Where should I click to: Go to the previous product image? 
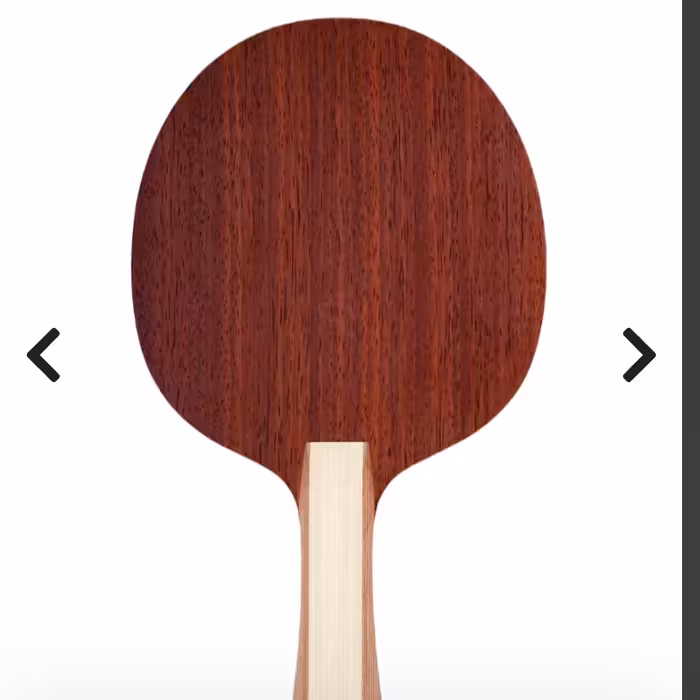[44, 355]
